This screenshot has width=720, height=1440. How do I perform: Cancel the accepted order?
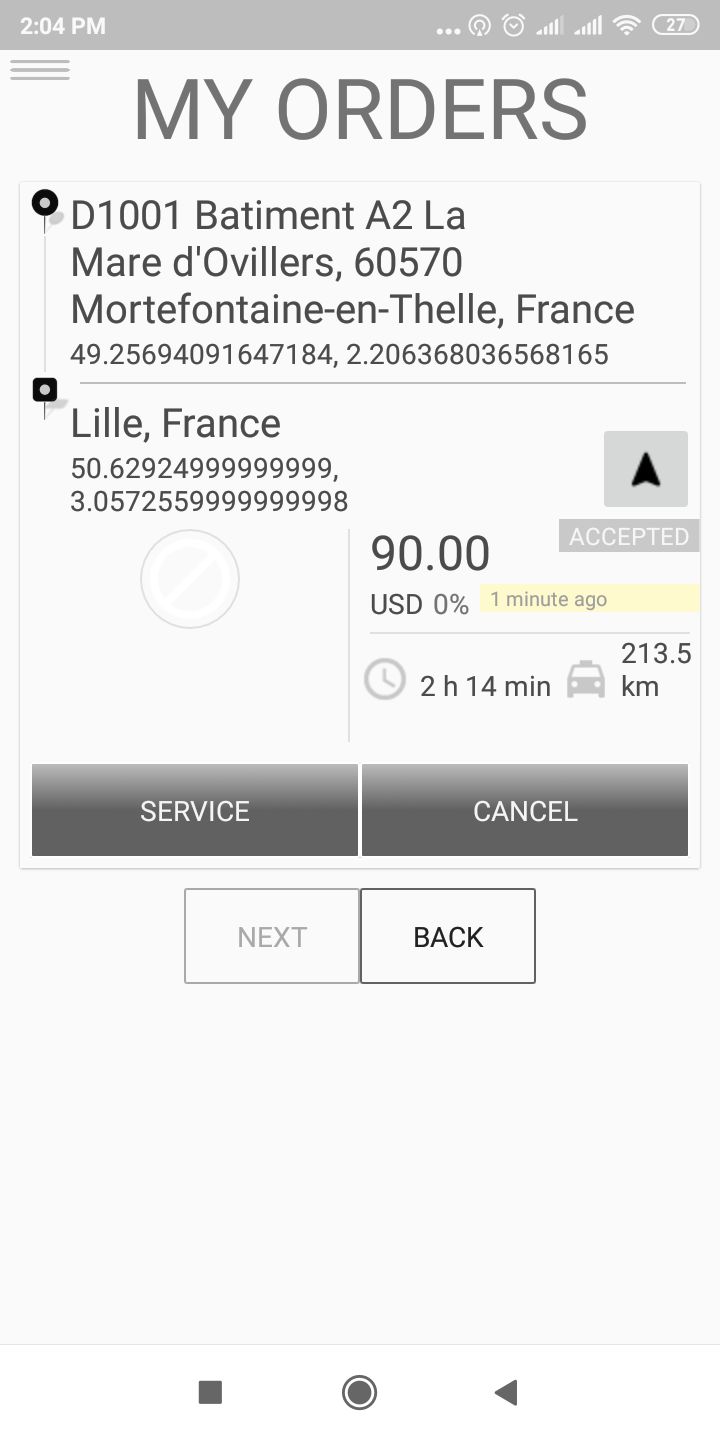[x=525, y=810]
